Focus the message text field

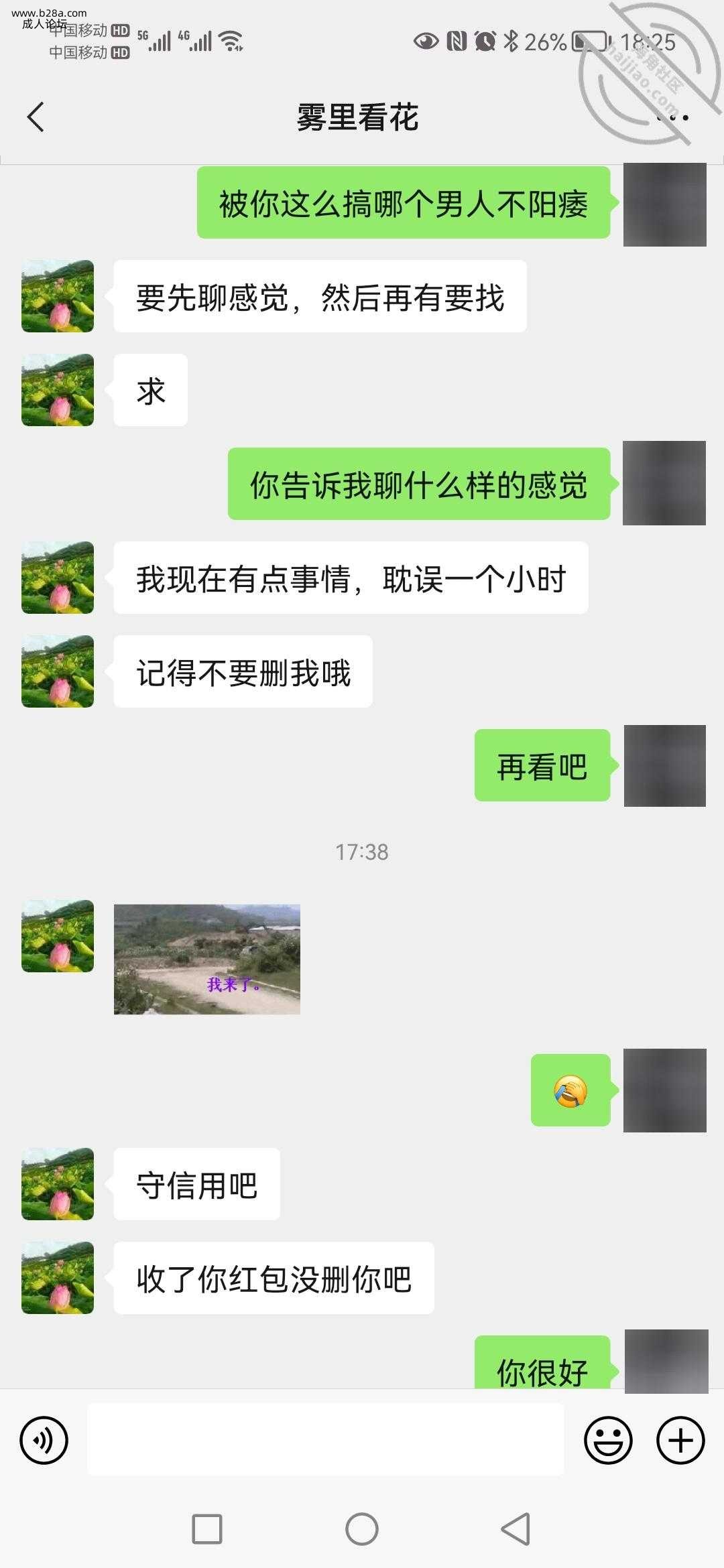326,1439
